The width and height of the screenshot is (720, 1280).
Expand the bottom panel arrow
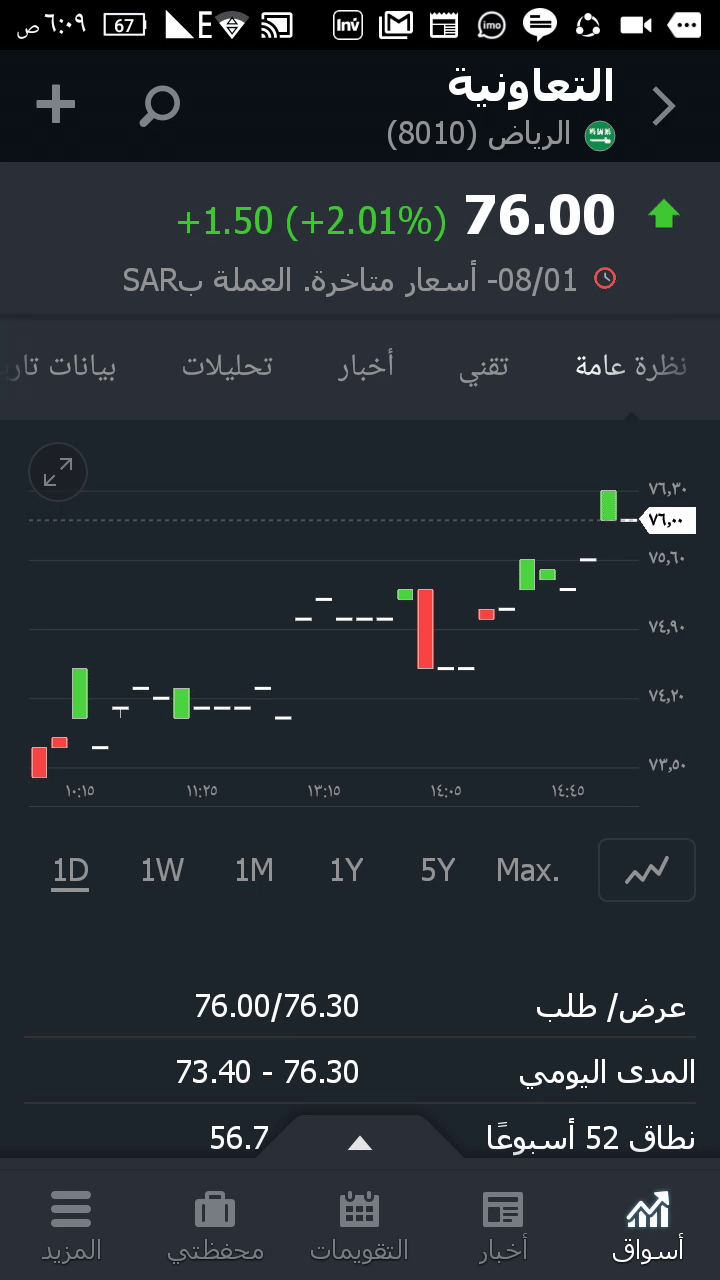pos(360,1143)
